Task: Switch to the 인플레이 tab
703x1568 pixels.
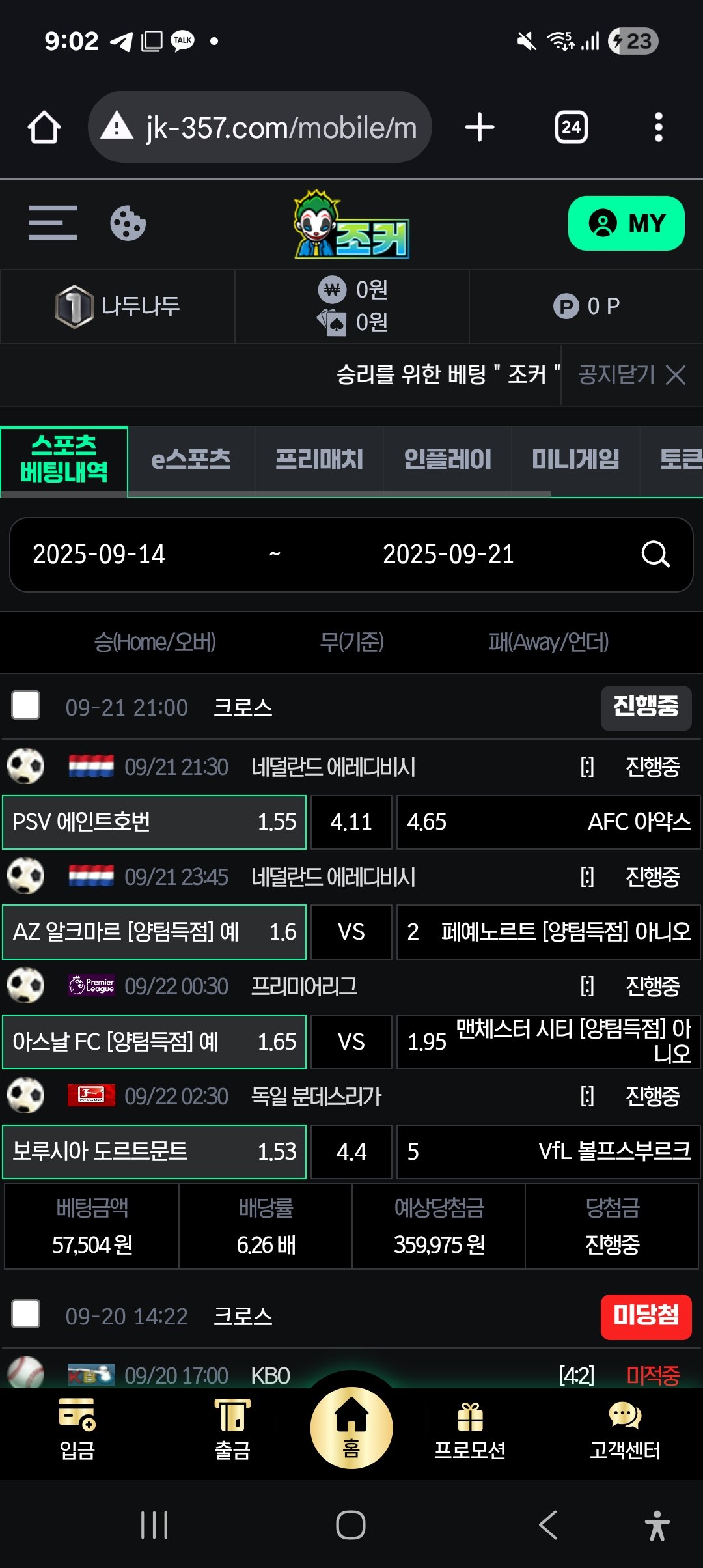Action: [x=447, y=460]
